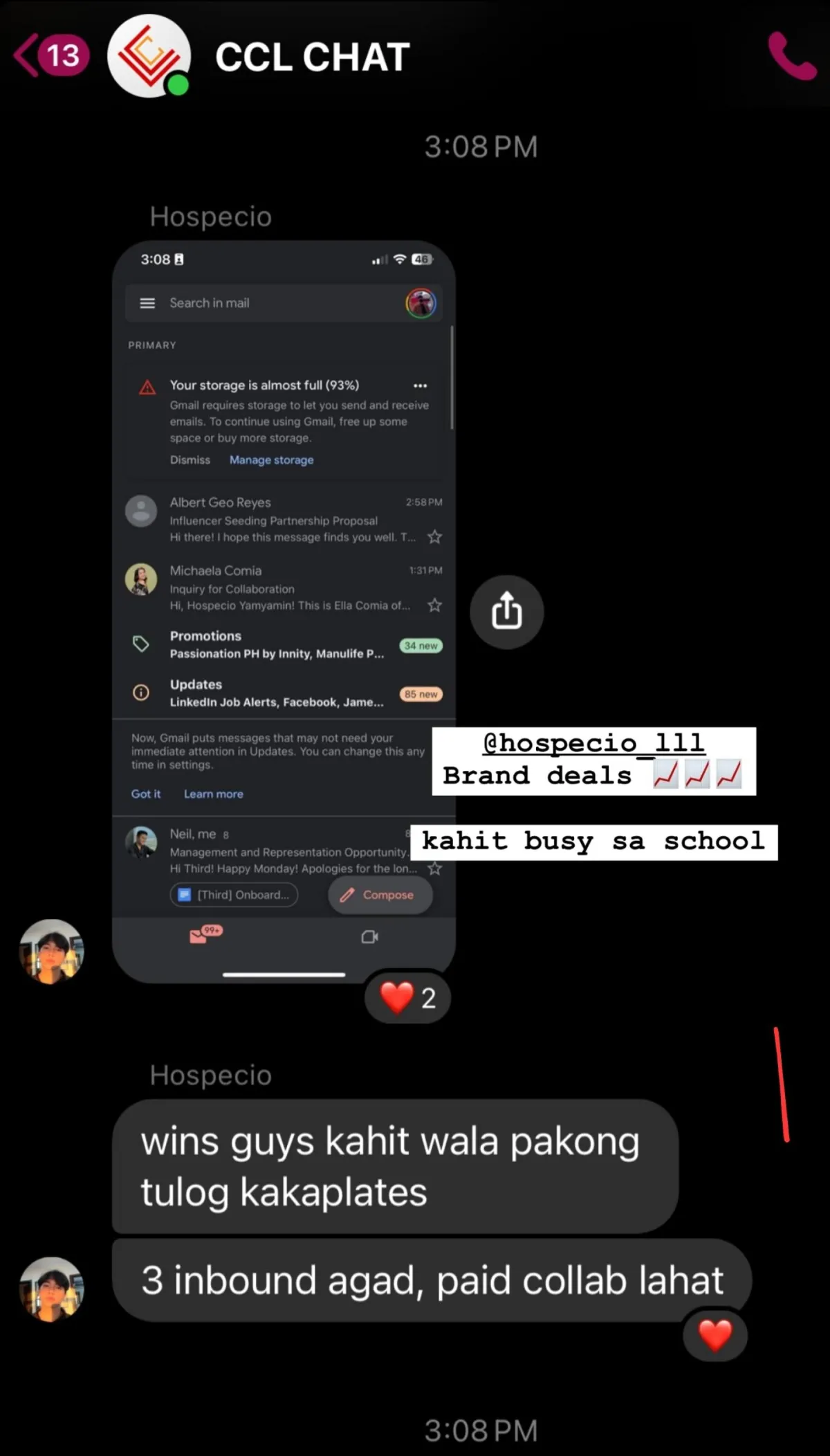View the two heart reactions on the image
830x1456 pixels.
(x=407, y=997)
